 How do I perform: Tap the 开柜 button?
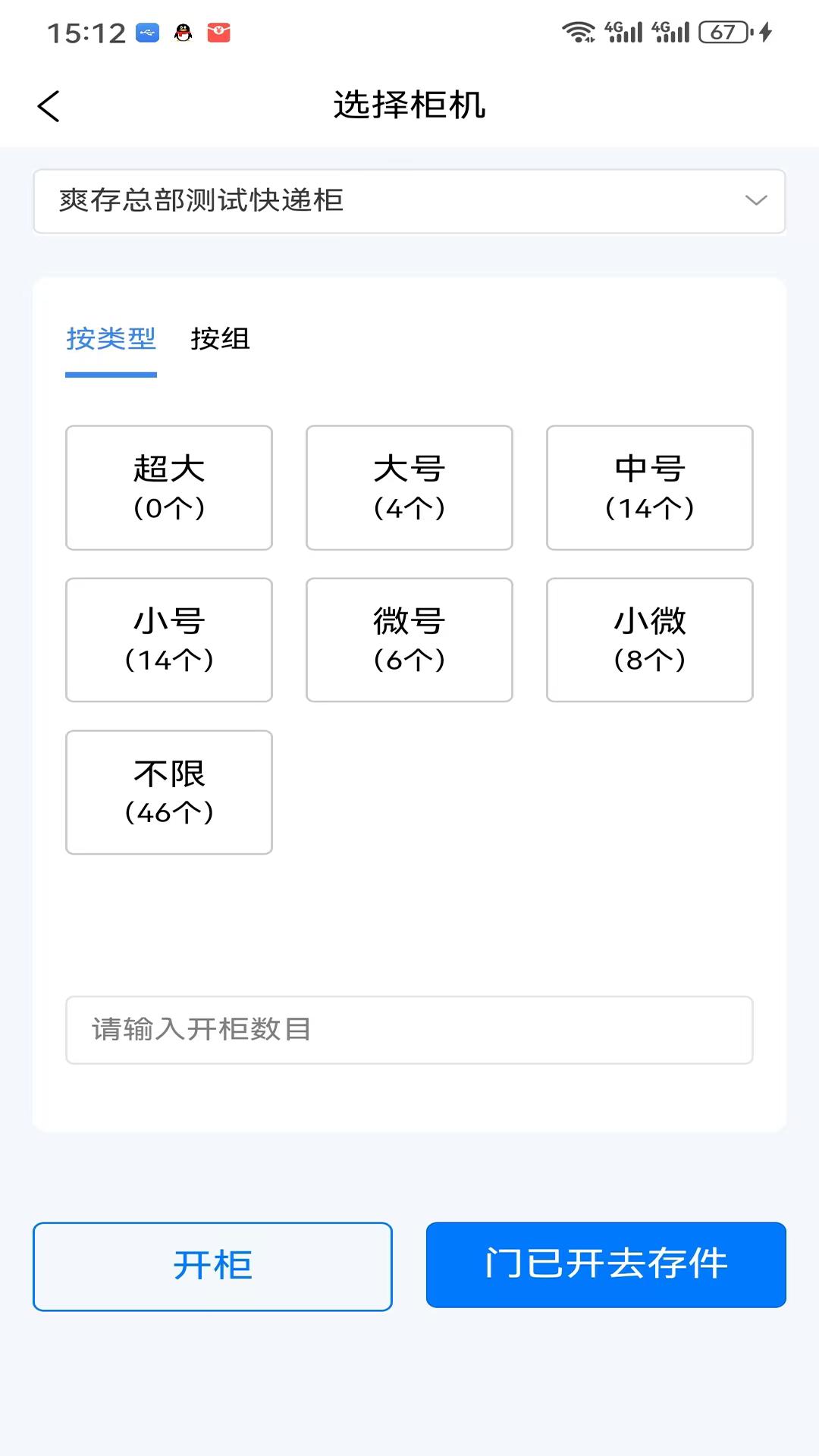[x=212, y=1266]
